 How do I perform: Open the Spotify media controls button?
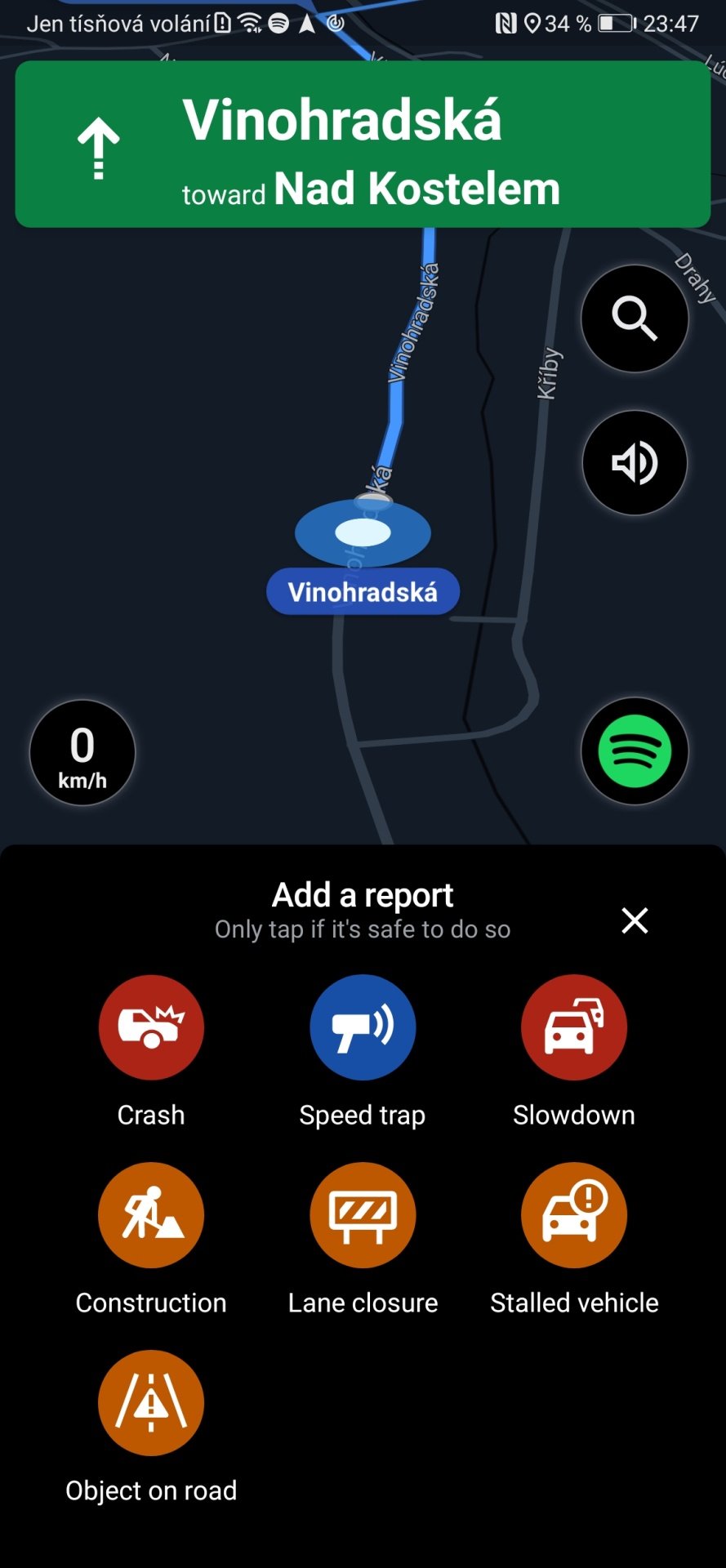(x=635, y=751)
